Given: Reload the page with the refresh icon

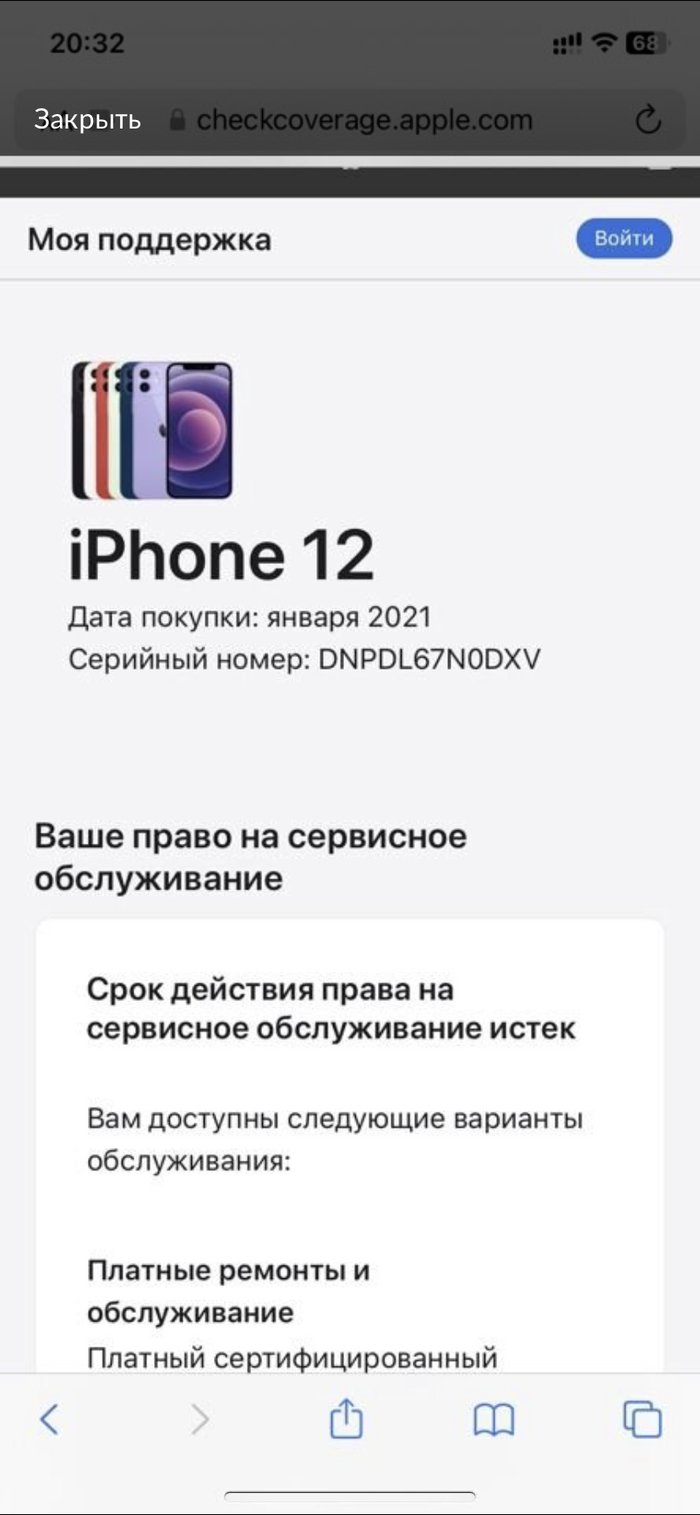Looking at the screenshot, I should [648, 120].
